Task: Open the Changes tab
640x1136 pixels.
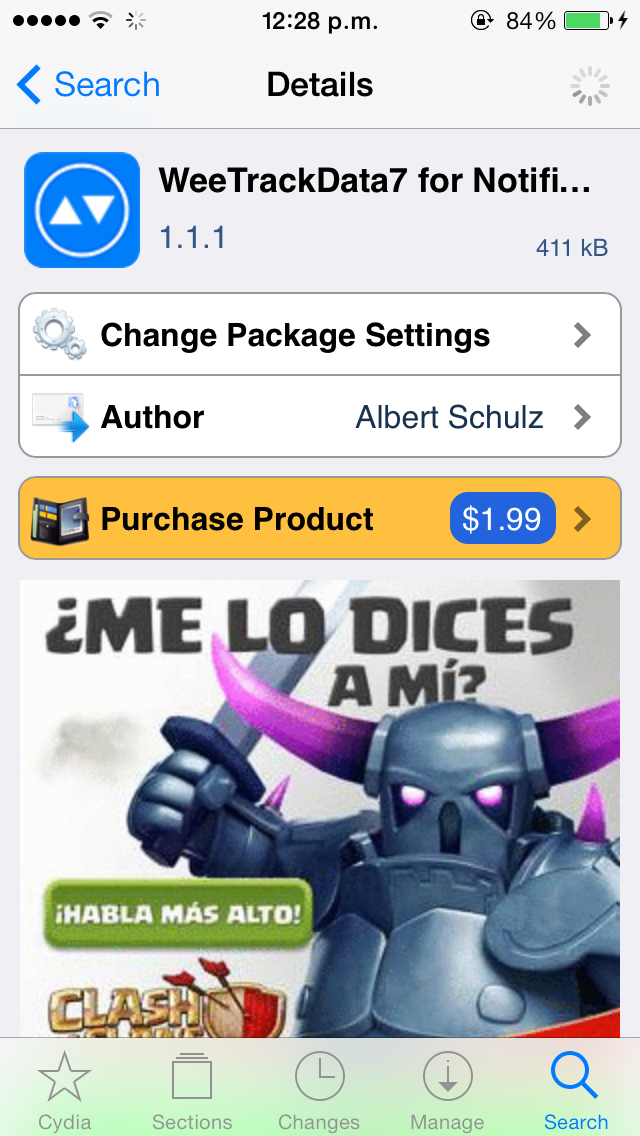Action: (x=320, y=1090)
